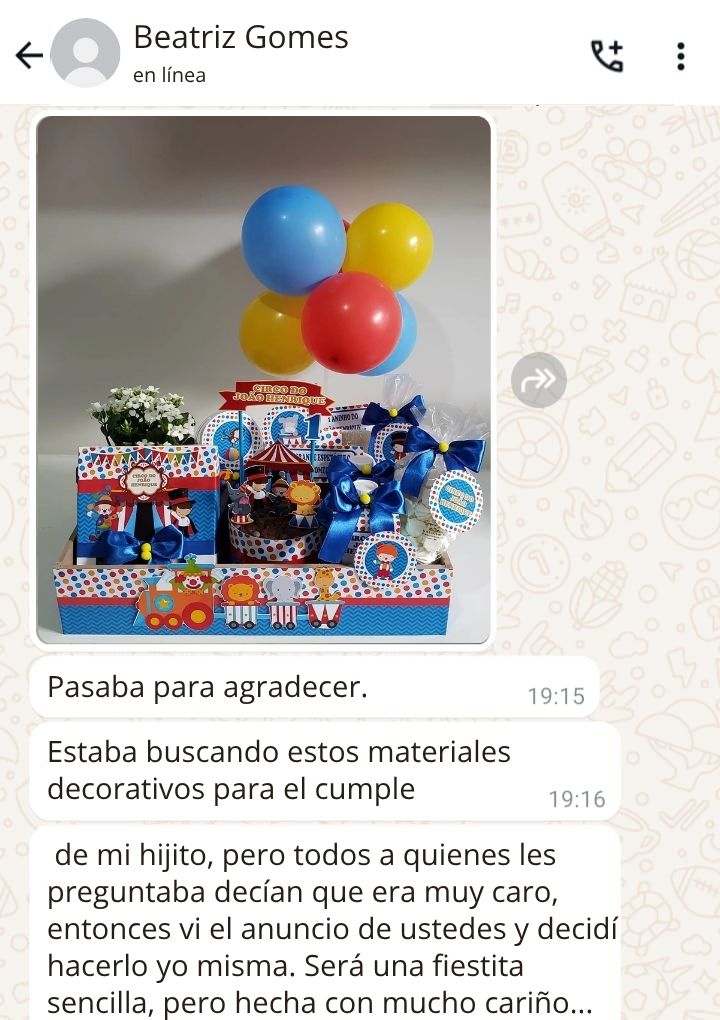Open the overflow menu
The image size is (720, 1020).
[681, 55]
